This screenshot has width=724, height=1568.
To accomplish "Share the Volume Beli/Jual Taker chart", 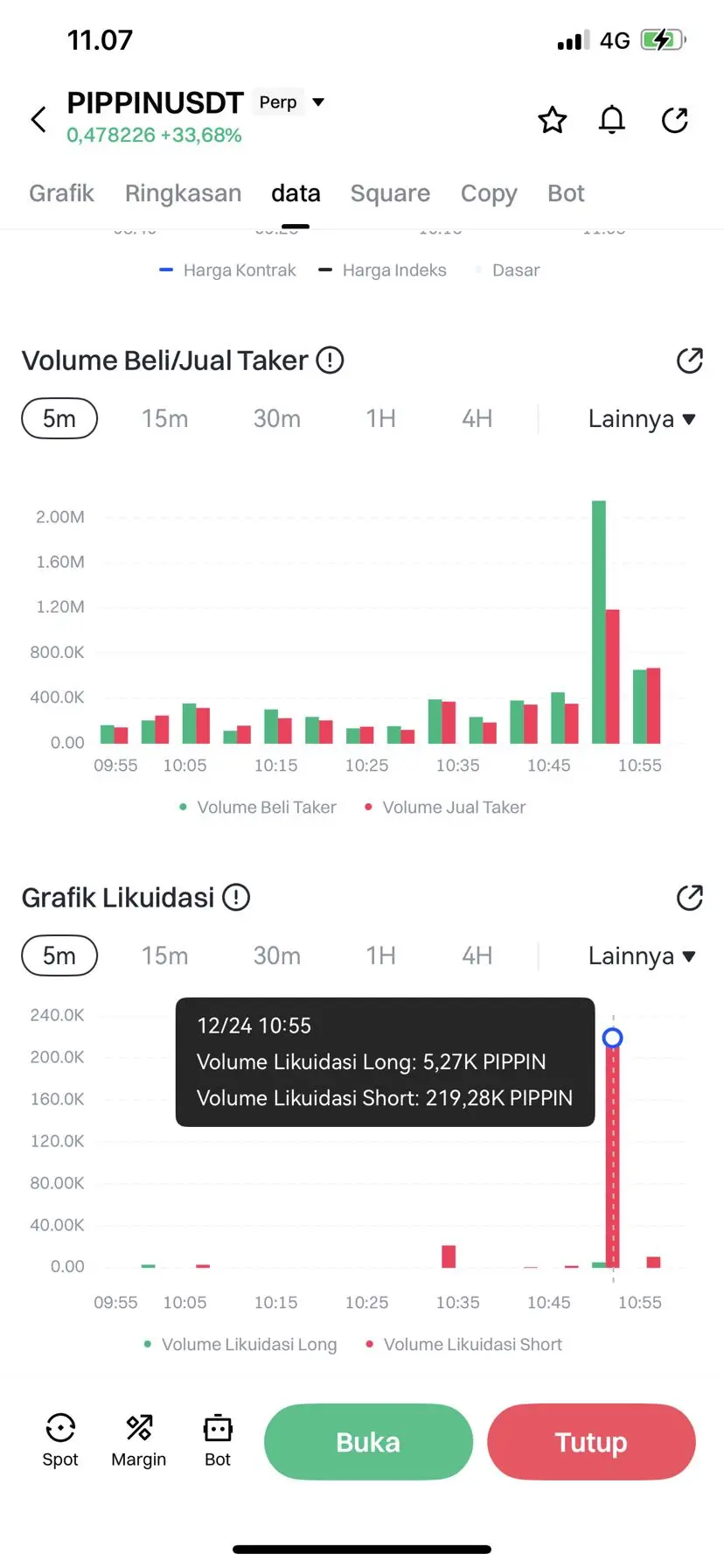I will click(689, 360).
